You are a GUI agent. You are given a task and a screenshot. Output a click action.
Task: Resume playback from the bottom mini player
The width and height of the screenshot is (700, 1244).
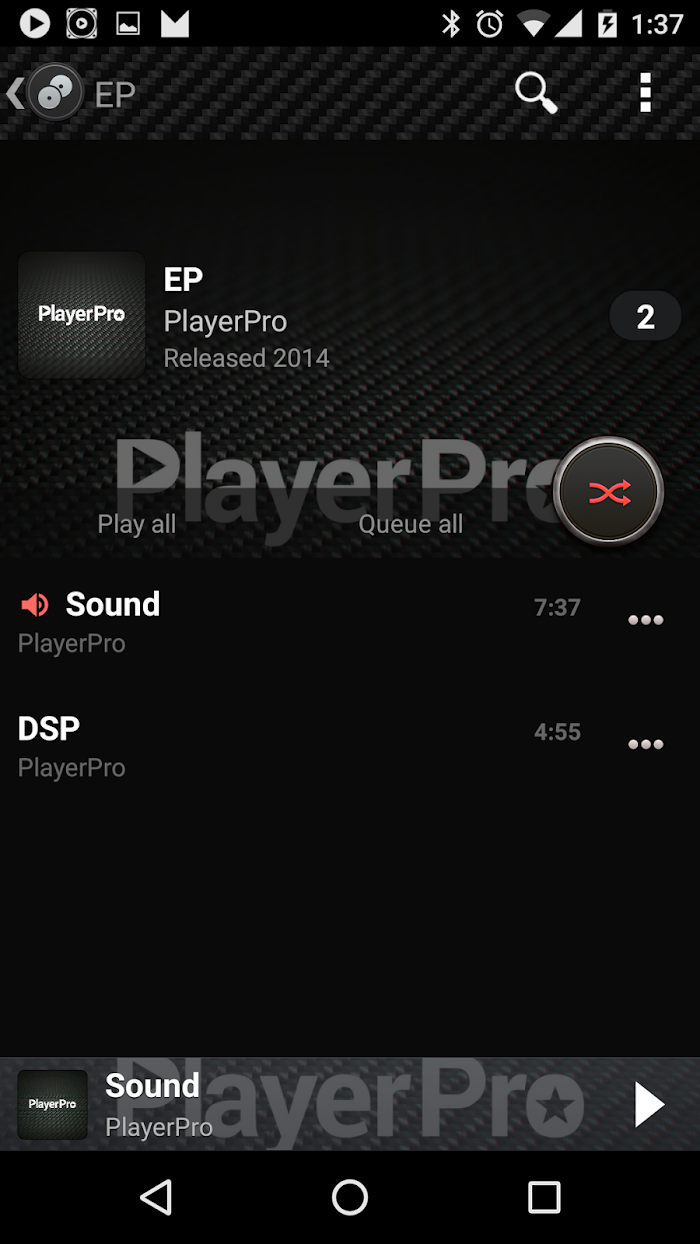(x=649, y=1104)
